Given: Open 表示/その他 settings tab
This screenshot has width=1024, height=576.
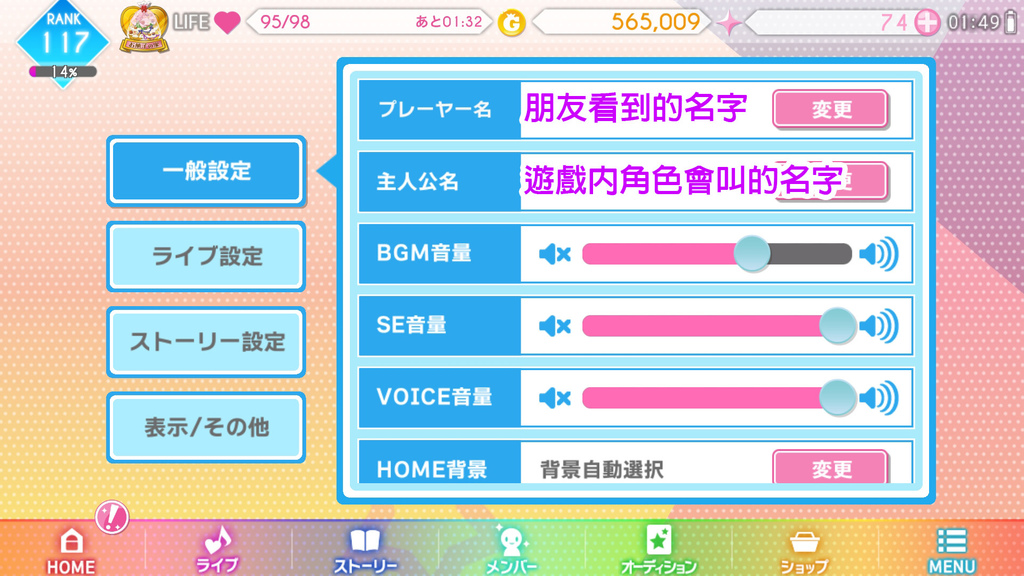Looking at the screenshot, I should pos(206,427).
